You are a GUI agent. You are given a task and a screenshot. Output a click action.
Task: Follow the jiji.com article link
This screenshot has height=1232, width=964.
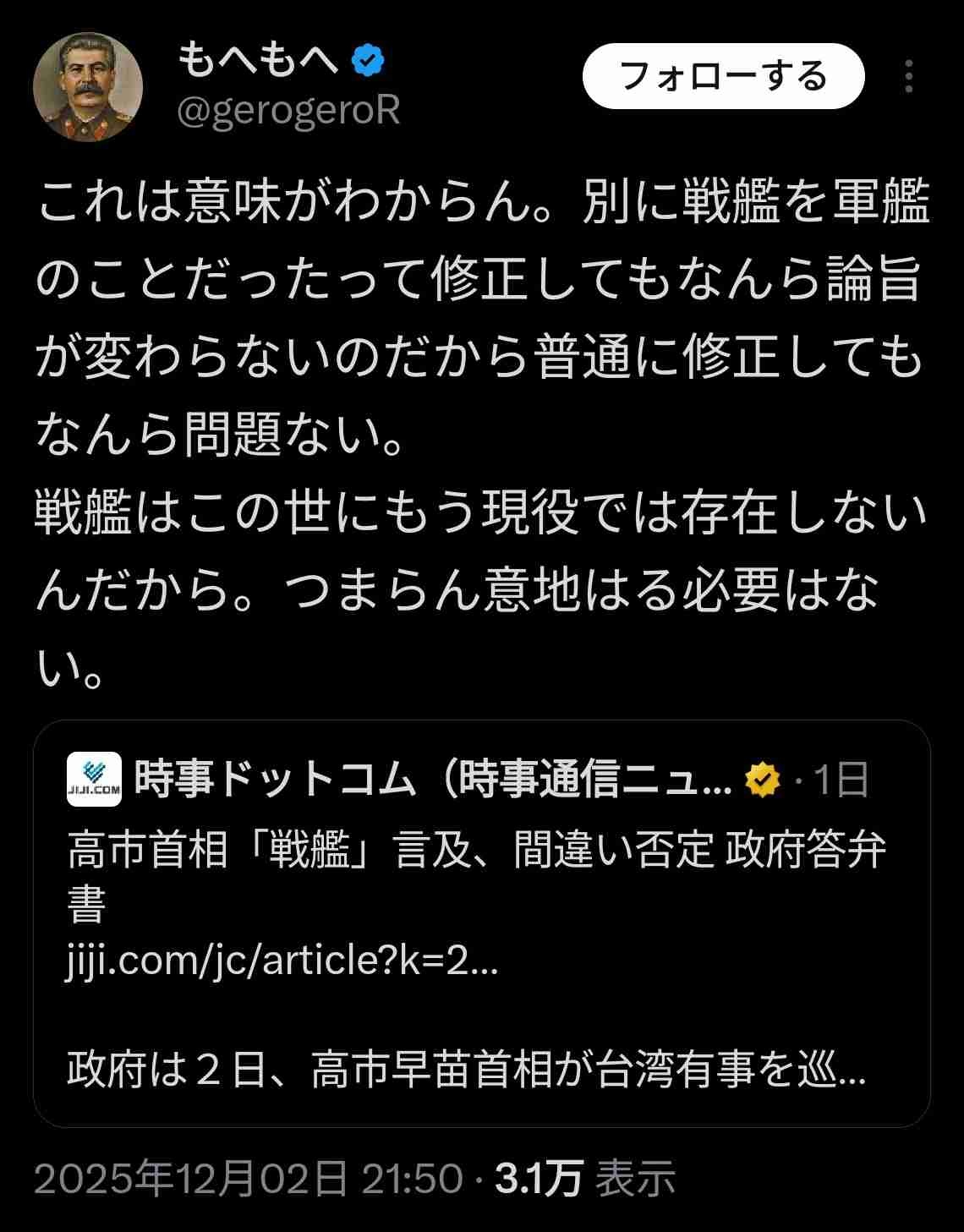click(282, 961)
